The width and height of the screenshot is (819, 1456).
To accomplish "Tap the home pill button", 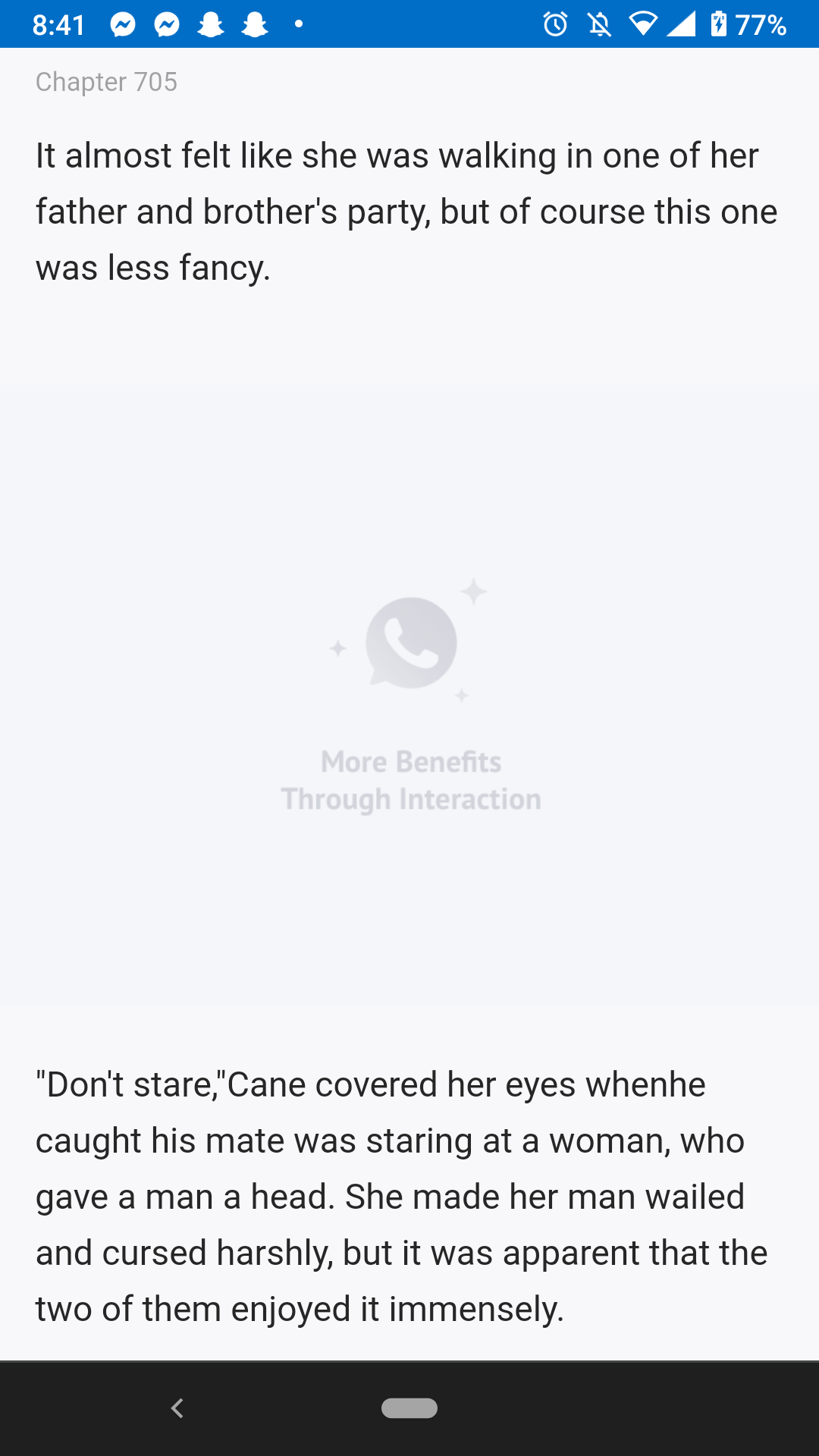I will click(x=409, y=1408).
